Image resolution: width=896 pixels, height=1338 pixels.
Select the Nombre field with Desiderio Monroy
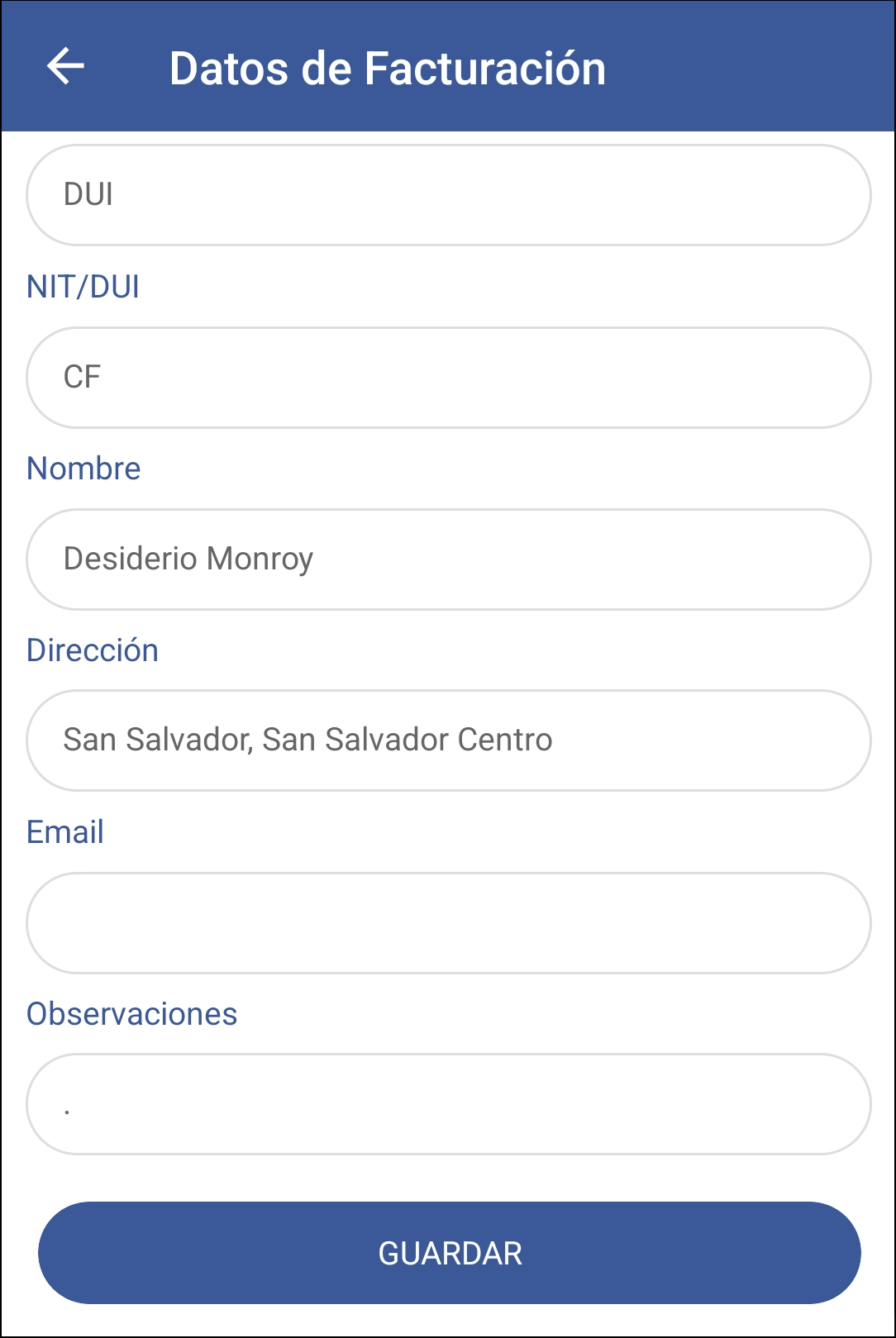tap(446, 559)
